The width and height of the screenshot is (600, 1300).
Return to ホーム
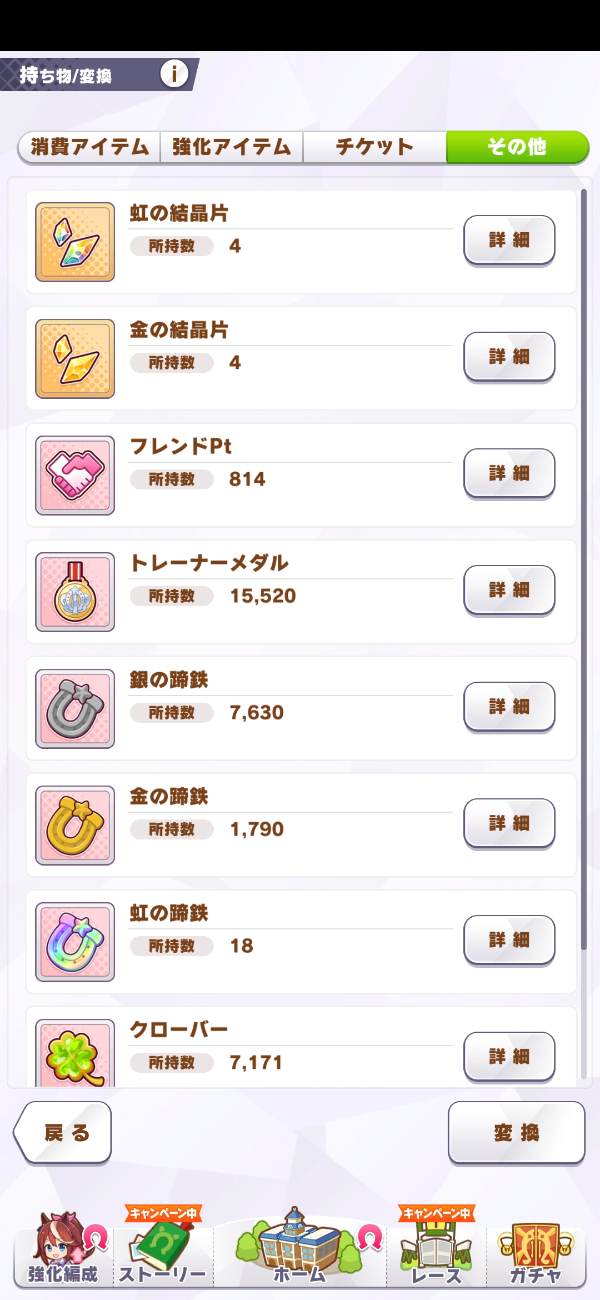(x=299, y=1250)
